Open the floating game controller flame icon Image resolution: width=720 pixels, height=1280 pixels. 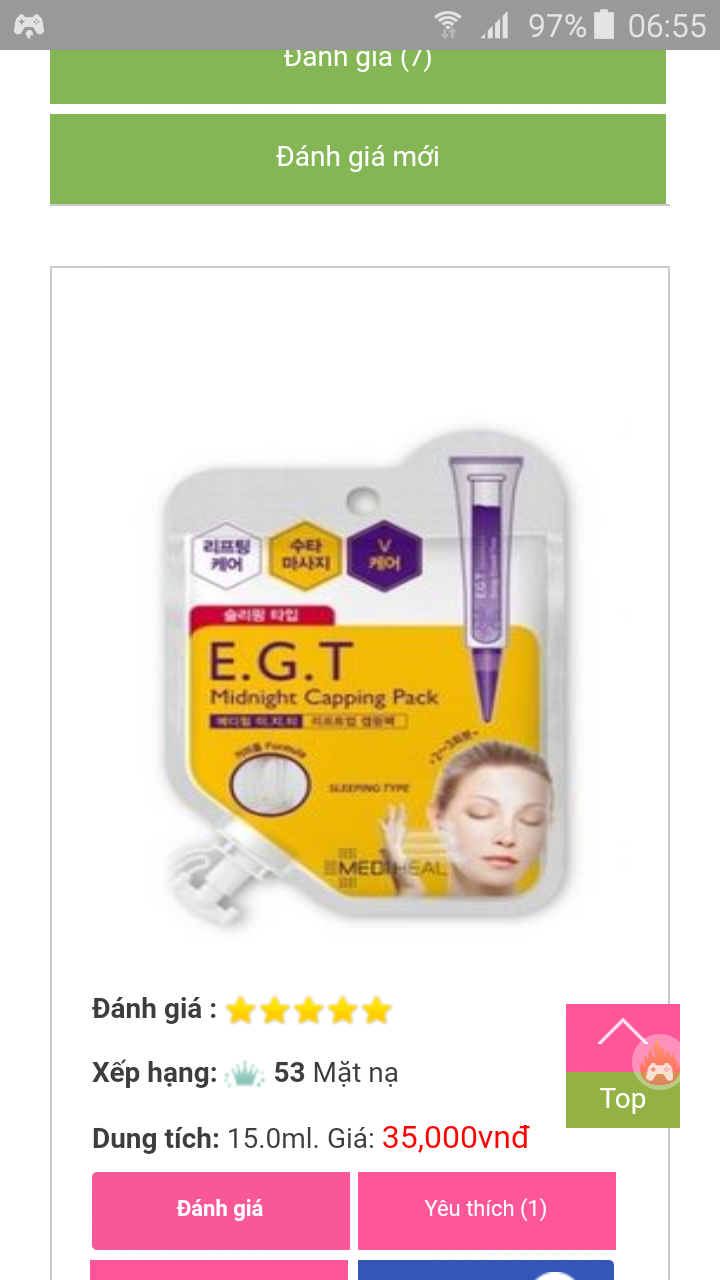[658, 1064]
